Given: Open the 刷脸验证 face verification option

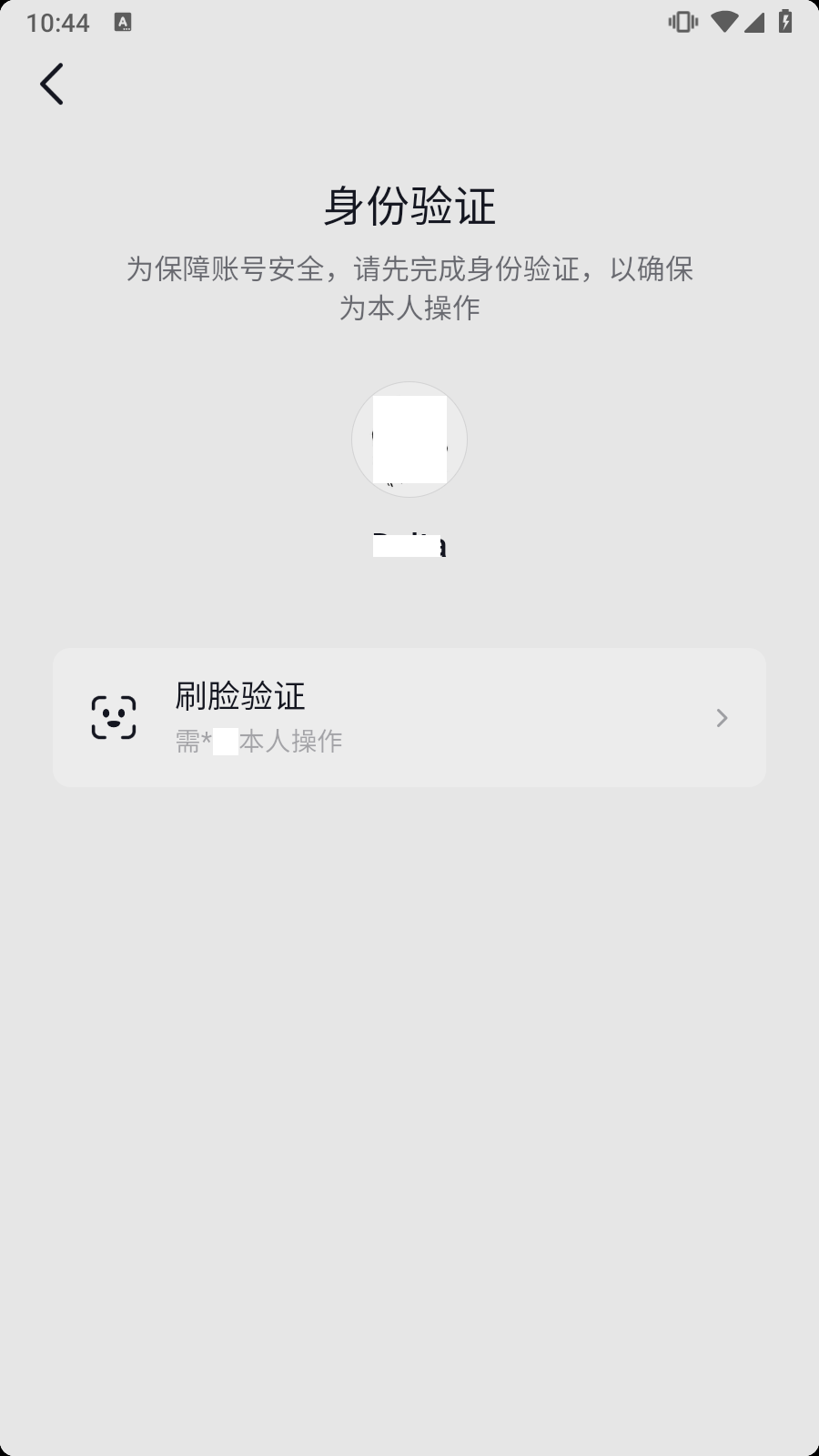Looking at the screenshot, I should [x=409, y=717].
